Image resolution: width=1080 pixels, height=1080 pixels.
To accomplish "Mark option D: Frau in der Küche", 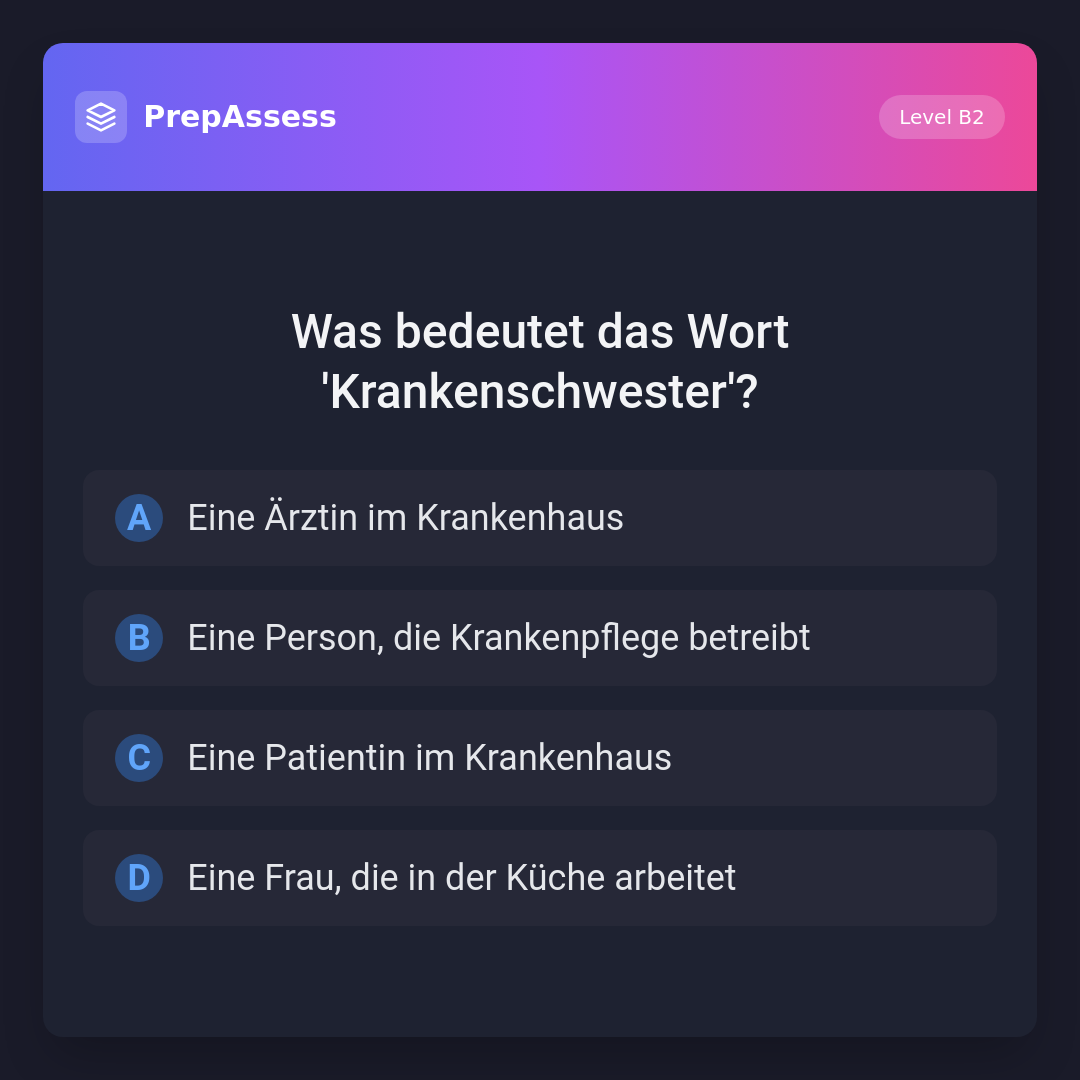I will click(540, 878).
